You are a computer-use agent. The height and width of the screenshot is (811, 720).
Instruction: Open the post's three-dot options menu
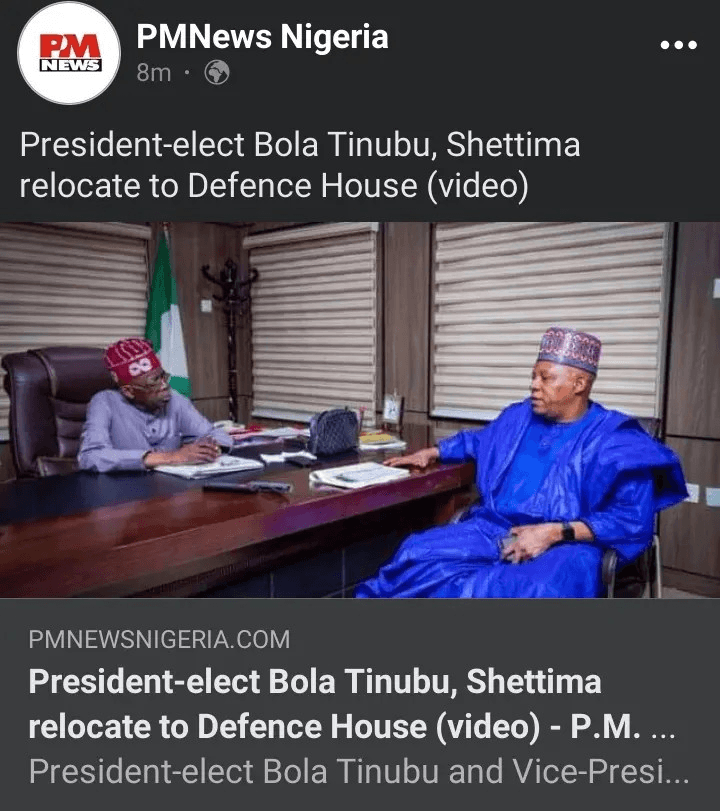pyautogui.click(x=678, y=46)
